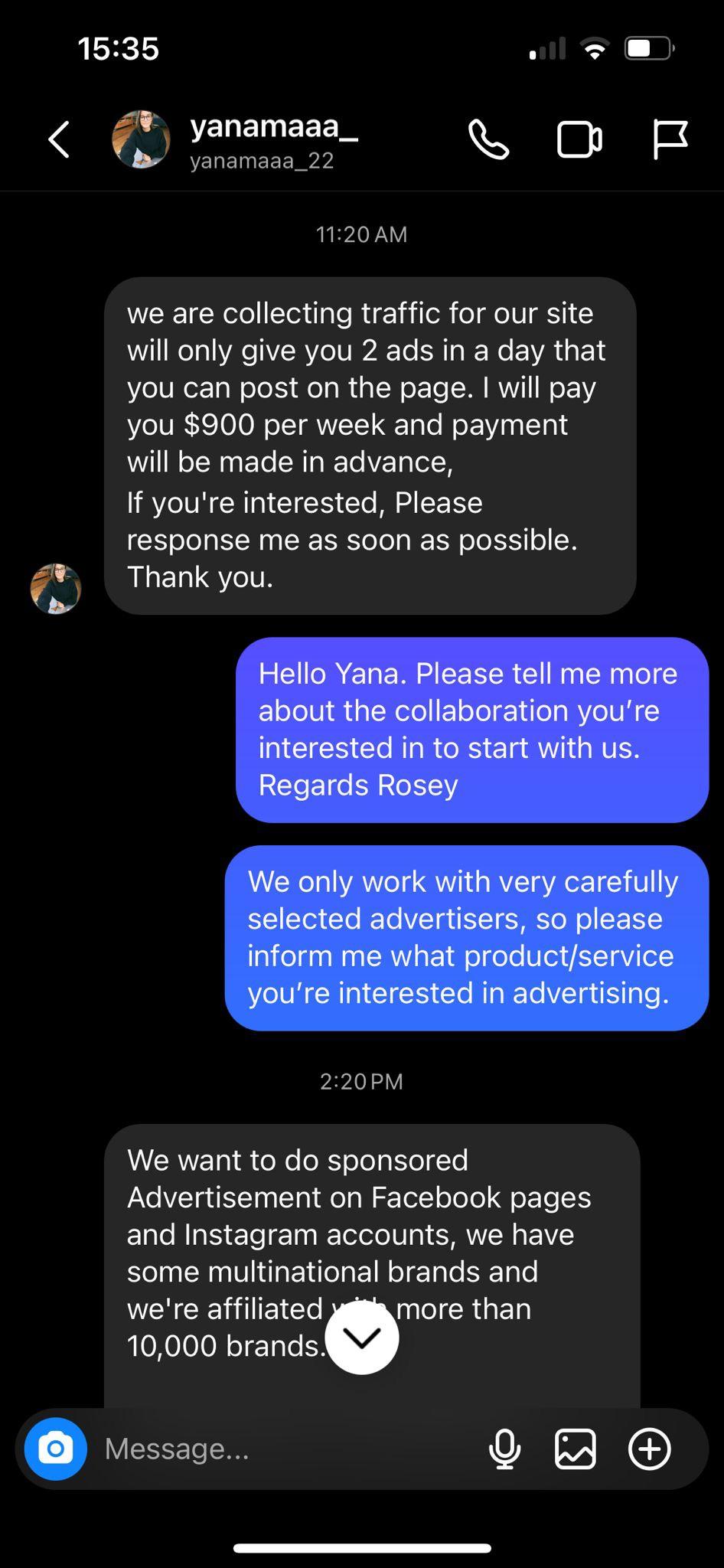Jump to latest message with down arrow

coord(362,1338)
